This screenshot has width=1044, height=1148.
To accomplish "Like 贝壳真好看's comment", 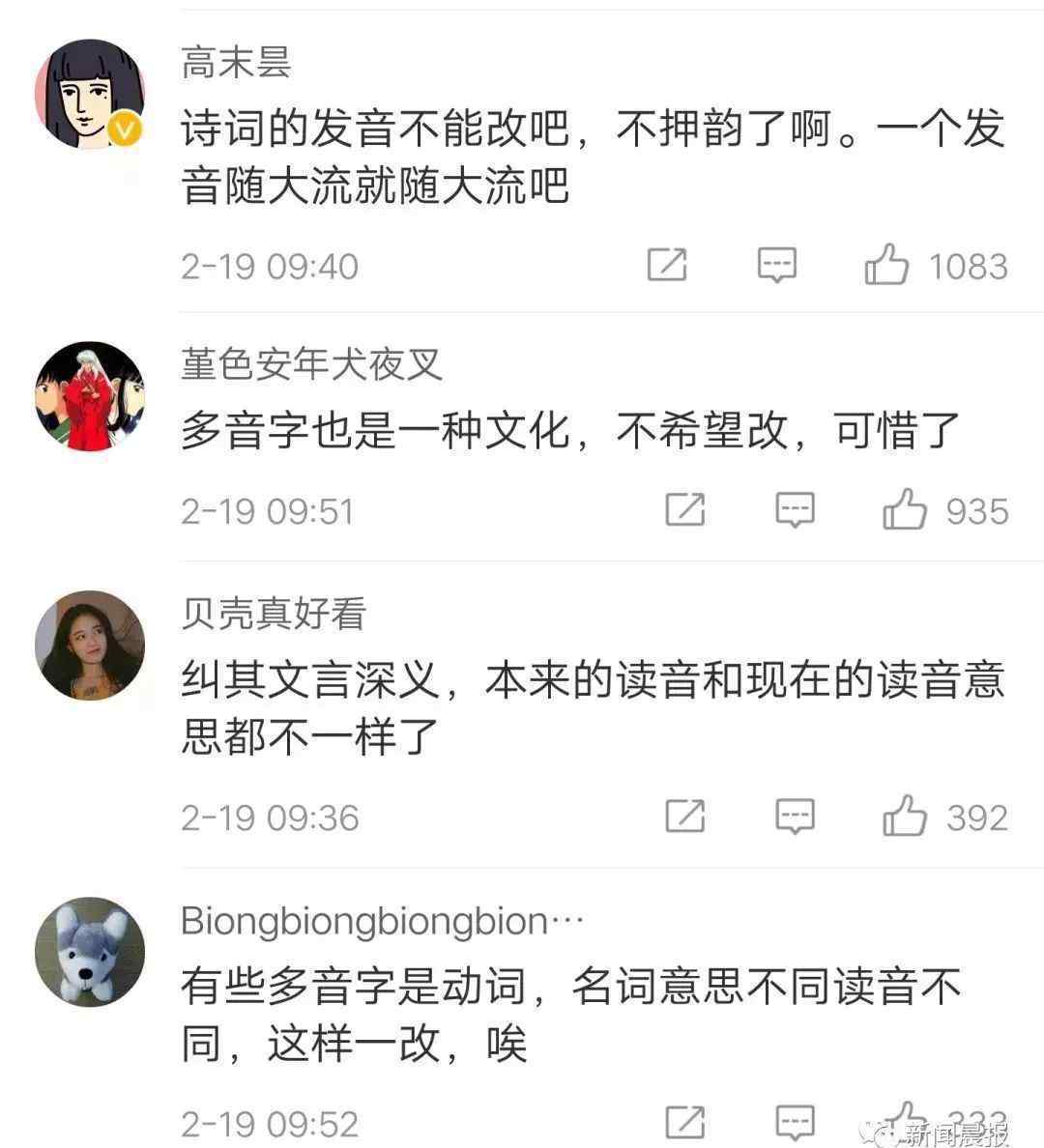I will 905,818.
